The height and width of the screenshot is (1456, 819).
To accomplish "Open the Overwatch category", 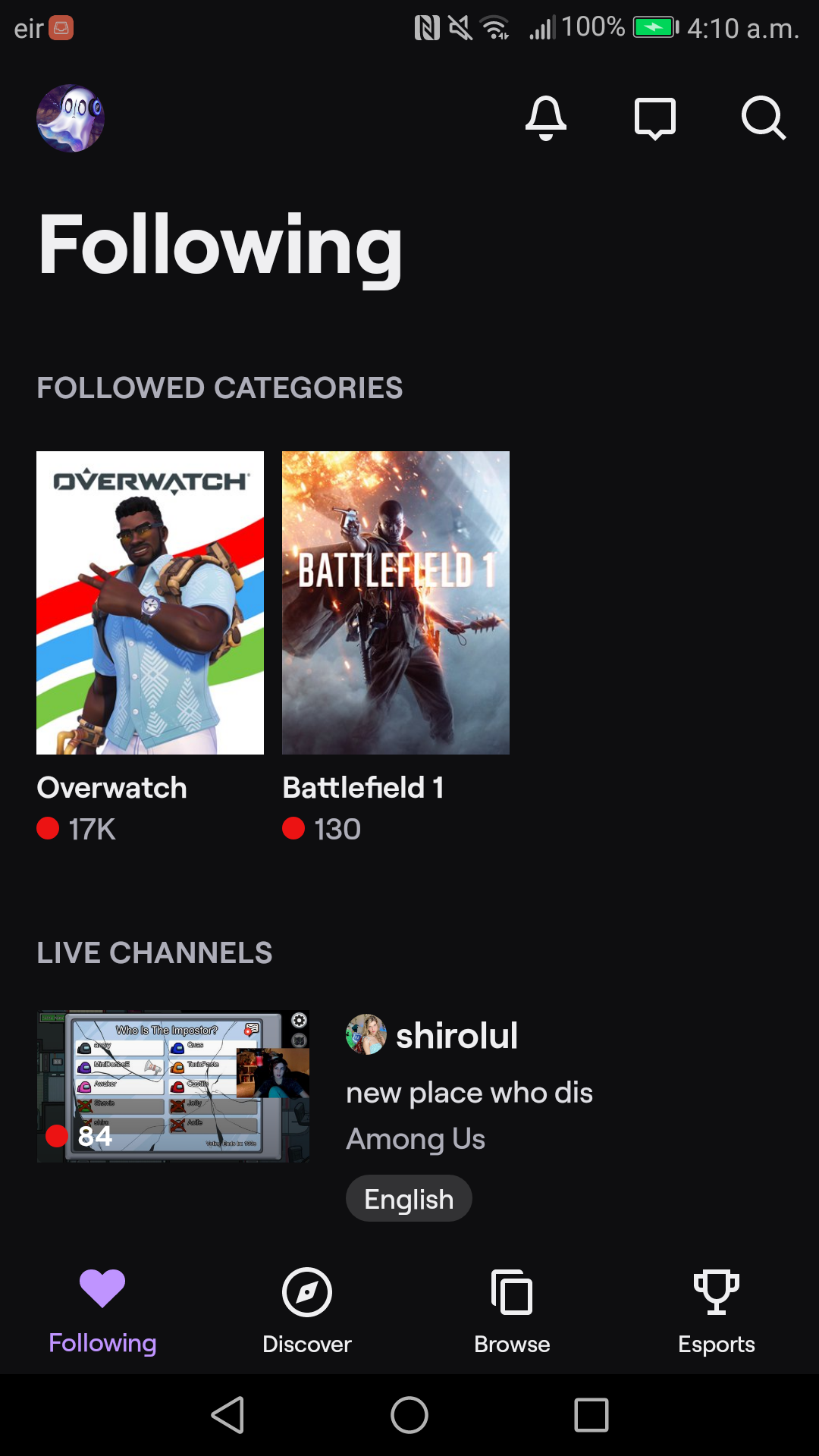I will [150, 603].
